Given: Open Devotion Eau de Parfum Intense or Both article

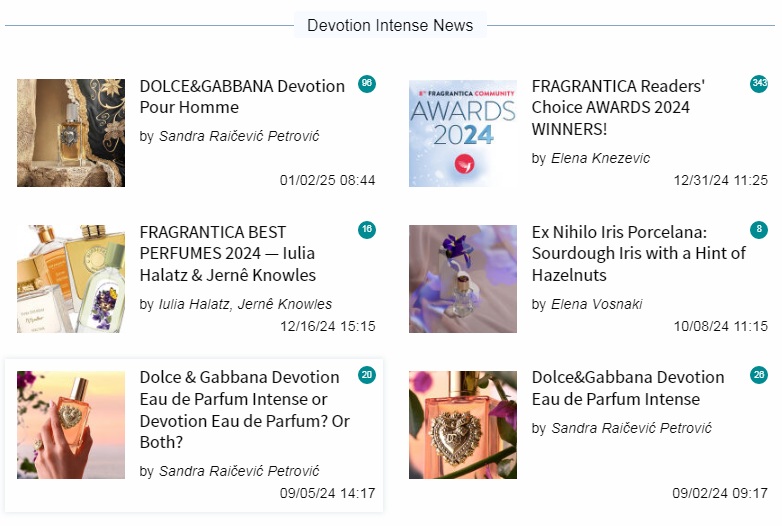Looking at the screenshot, I should 244,410.
